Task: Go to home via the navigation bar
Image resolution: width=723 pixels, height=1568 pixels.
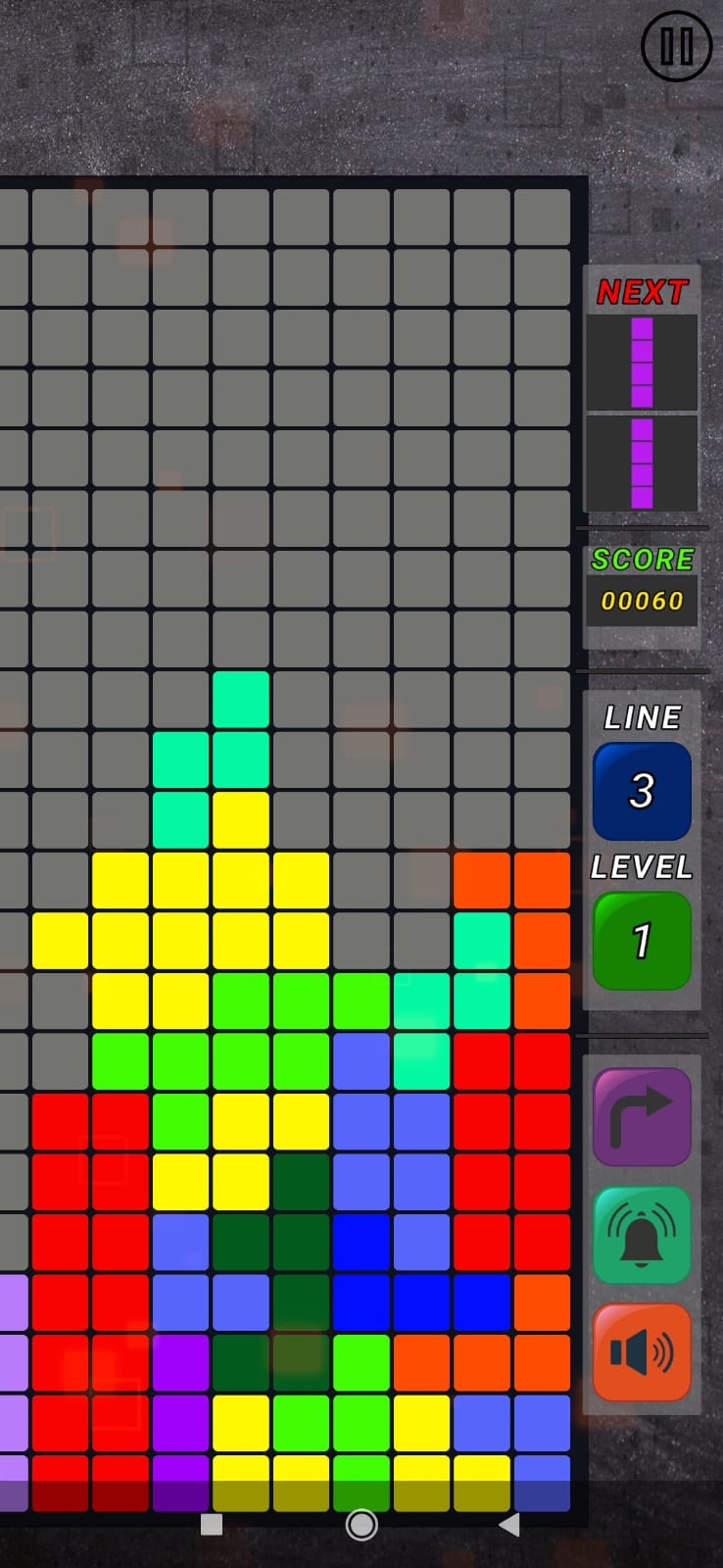Action: tap(361, 1524)
